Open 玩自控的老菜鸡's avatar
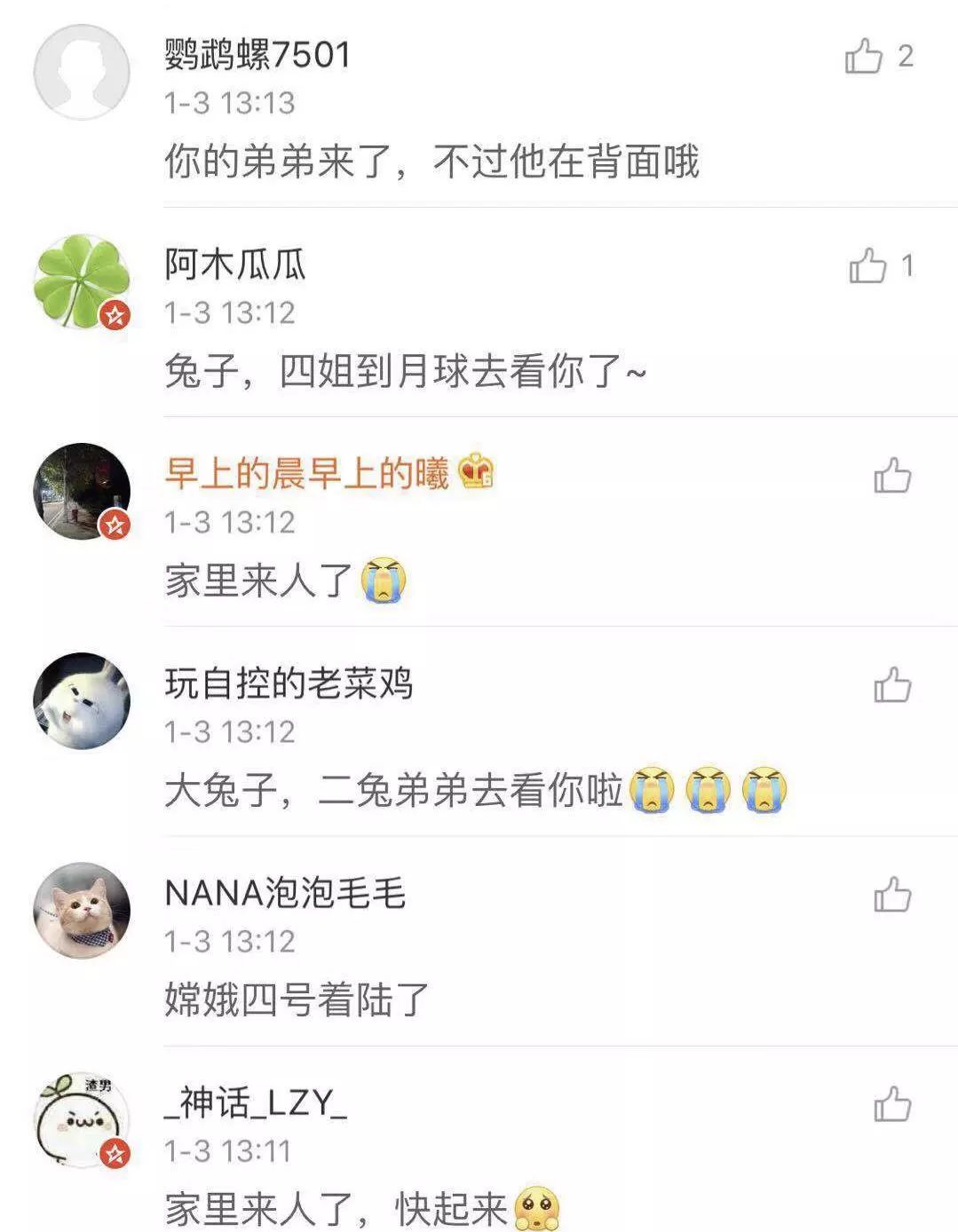The height and width of the screenshot is (1232, 958). 82,700
